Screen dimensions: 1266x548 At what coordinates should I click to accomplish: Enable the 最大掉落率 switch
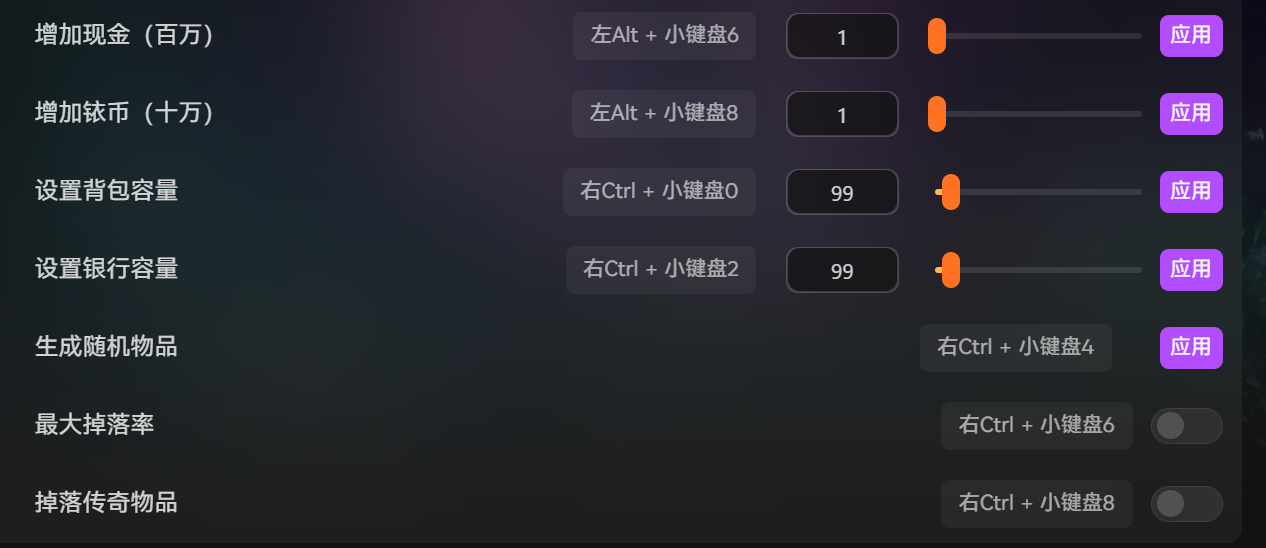coord(1186,426)
